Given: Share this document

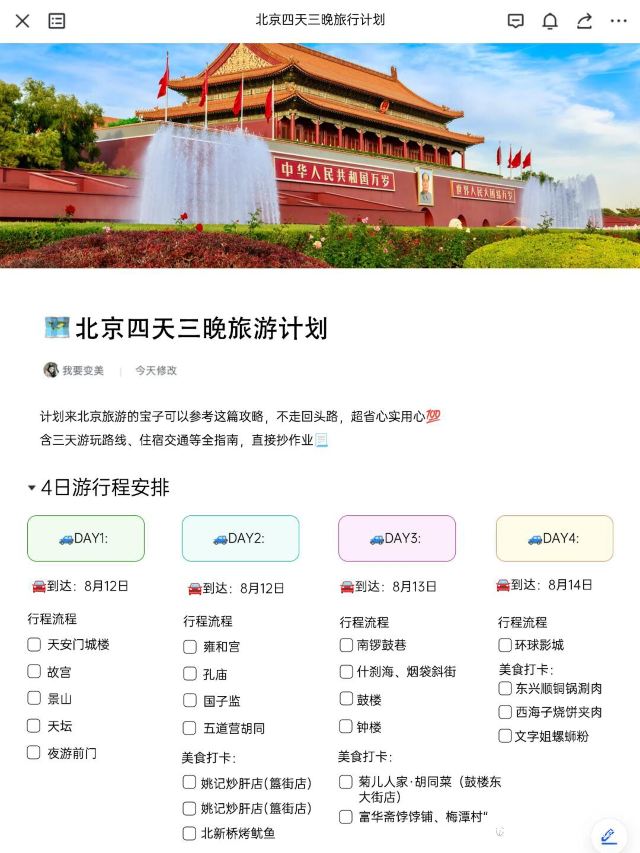Looking at the screenshot, I should coord(585,20).
